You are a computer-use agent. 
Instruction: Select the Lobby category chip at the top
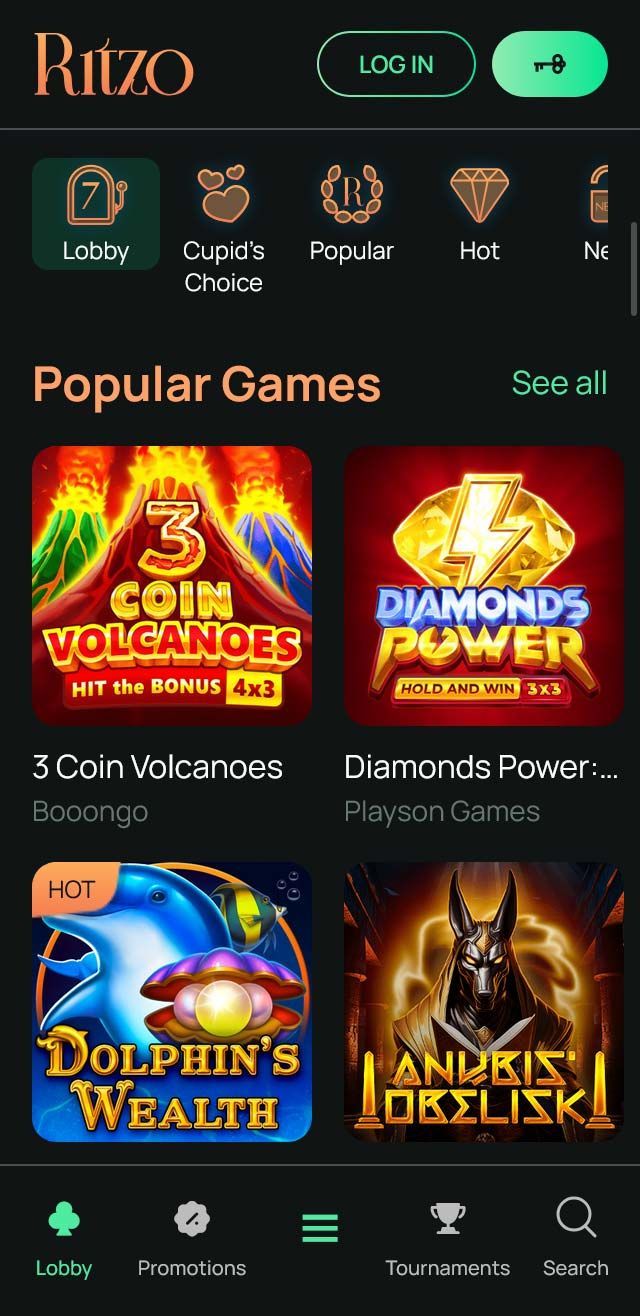point(96,214)
